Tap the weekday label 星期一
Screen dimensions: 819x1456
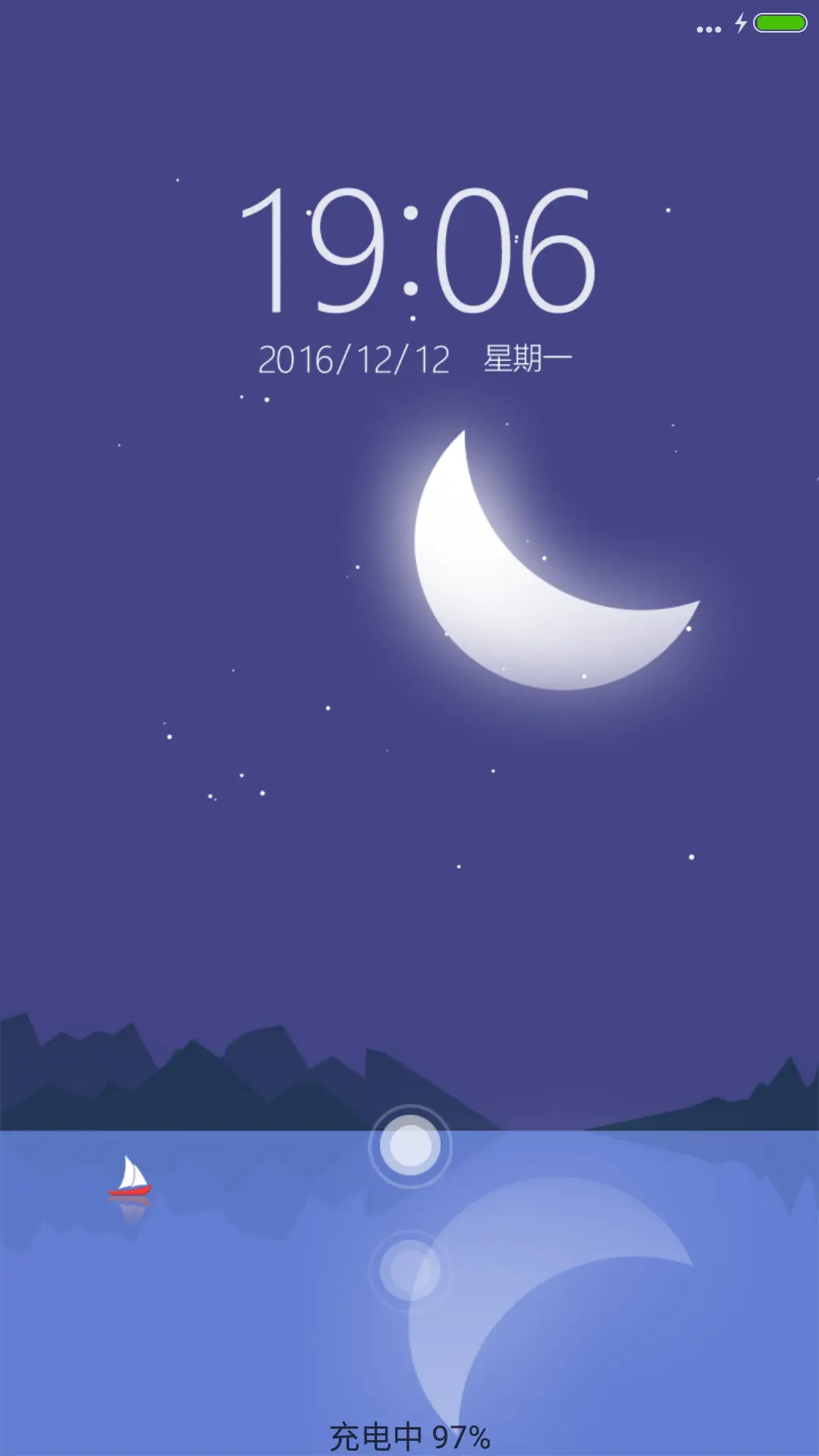527,356
